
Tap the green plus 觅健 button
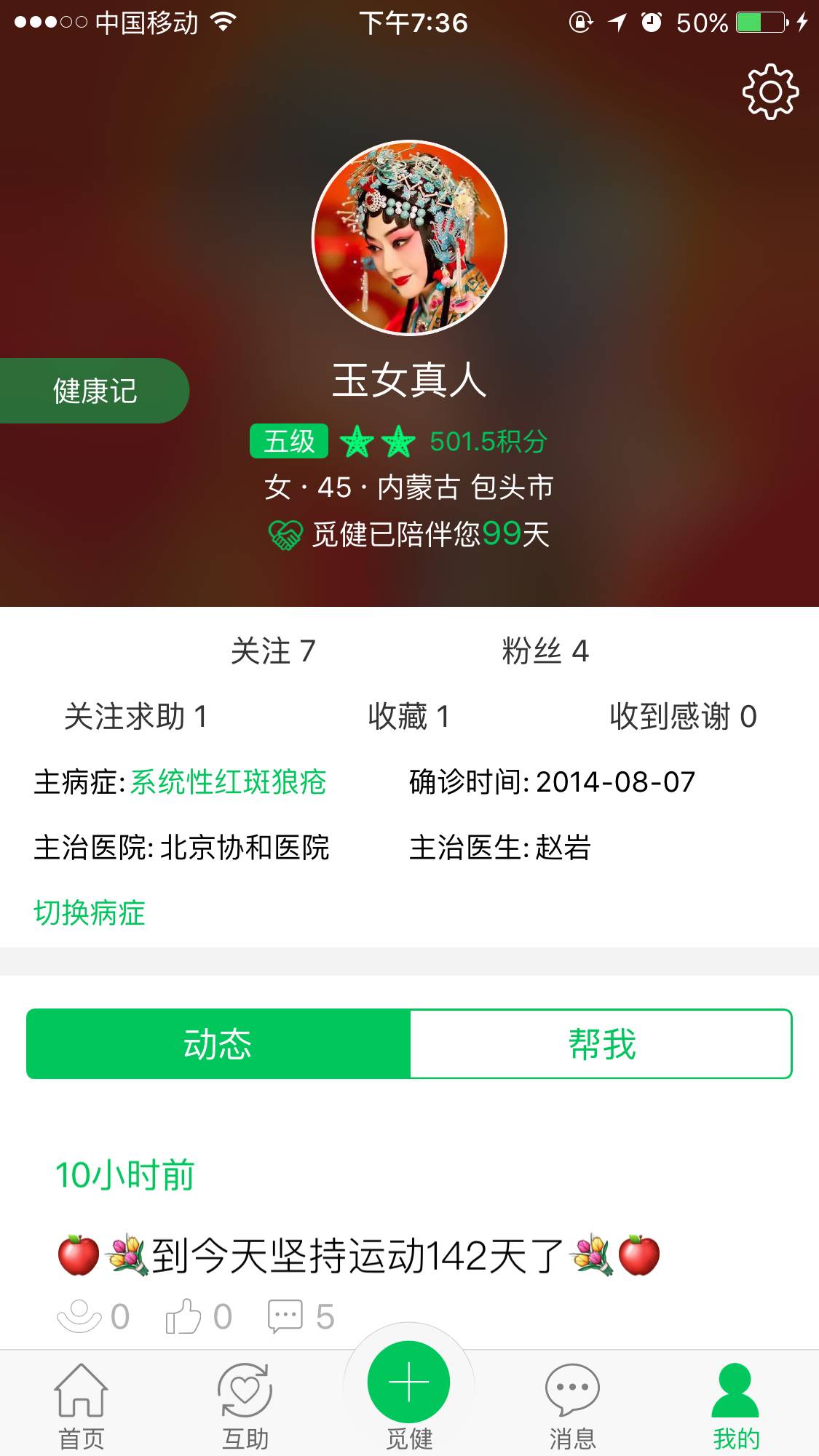(408, 1383)
